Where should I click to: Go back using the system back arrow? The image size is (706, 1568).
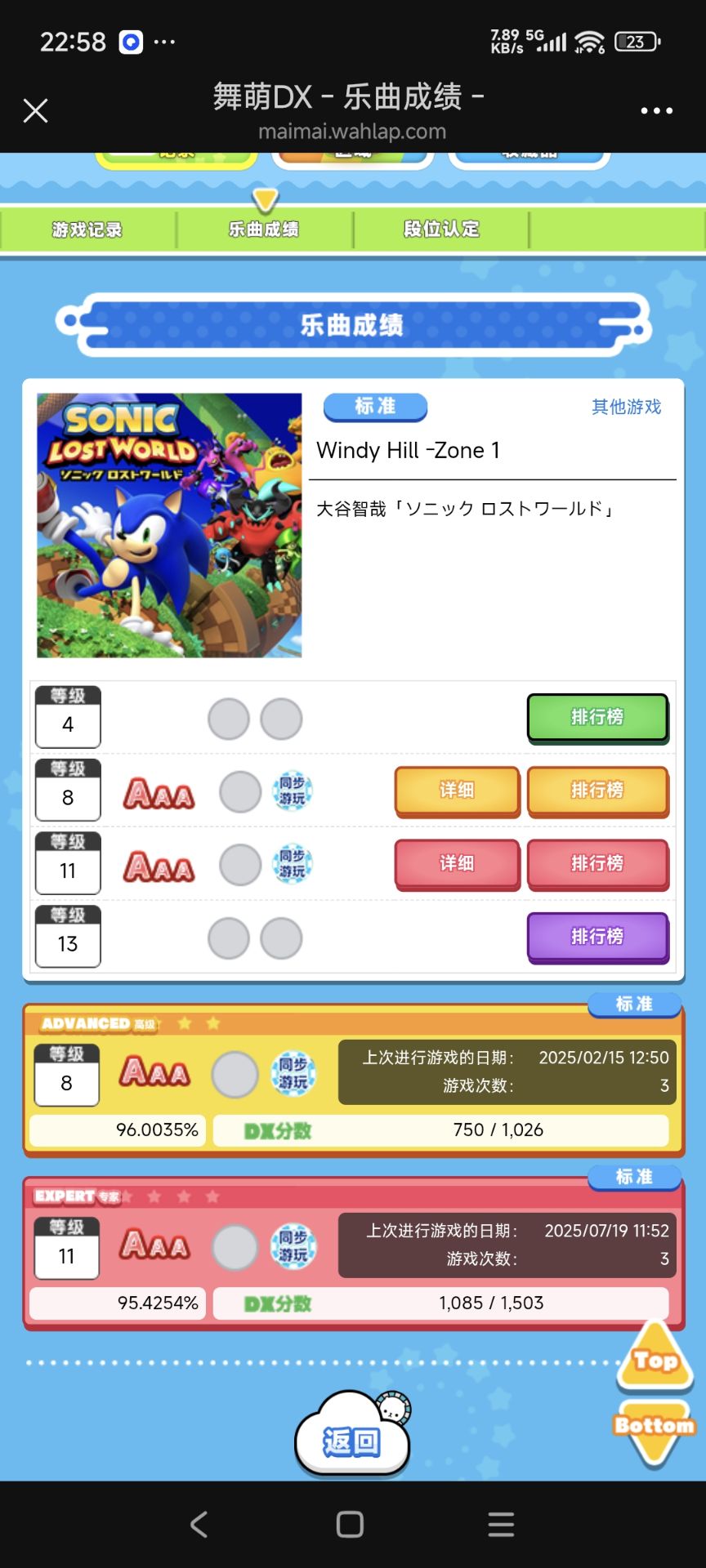(x=199, y=1524)
